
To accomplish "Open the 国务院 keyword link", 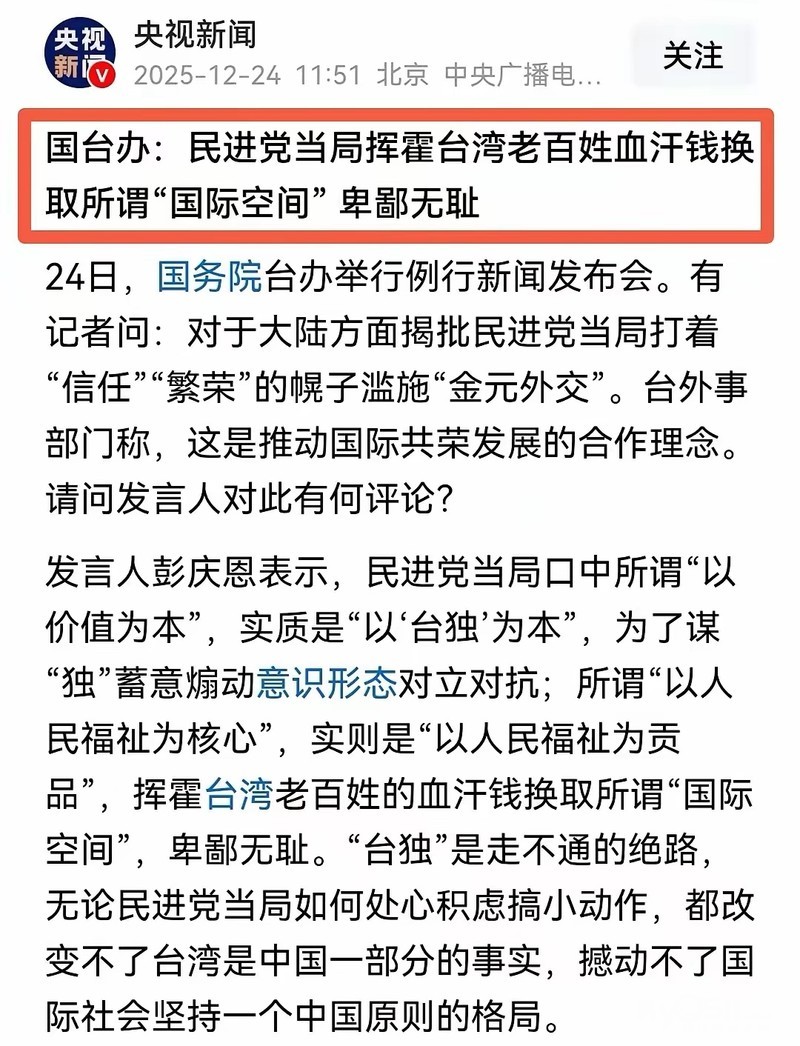I will [210, 277].
